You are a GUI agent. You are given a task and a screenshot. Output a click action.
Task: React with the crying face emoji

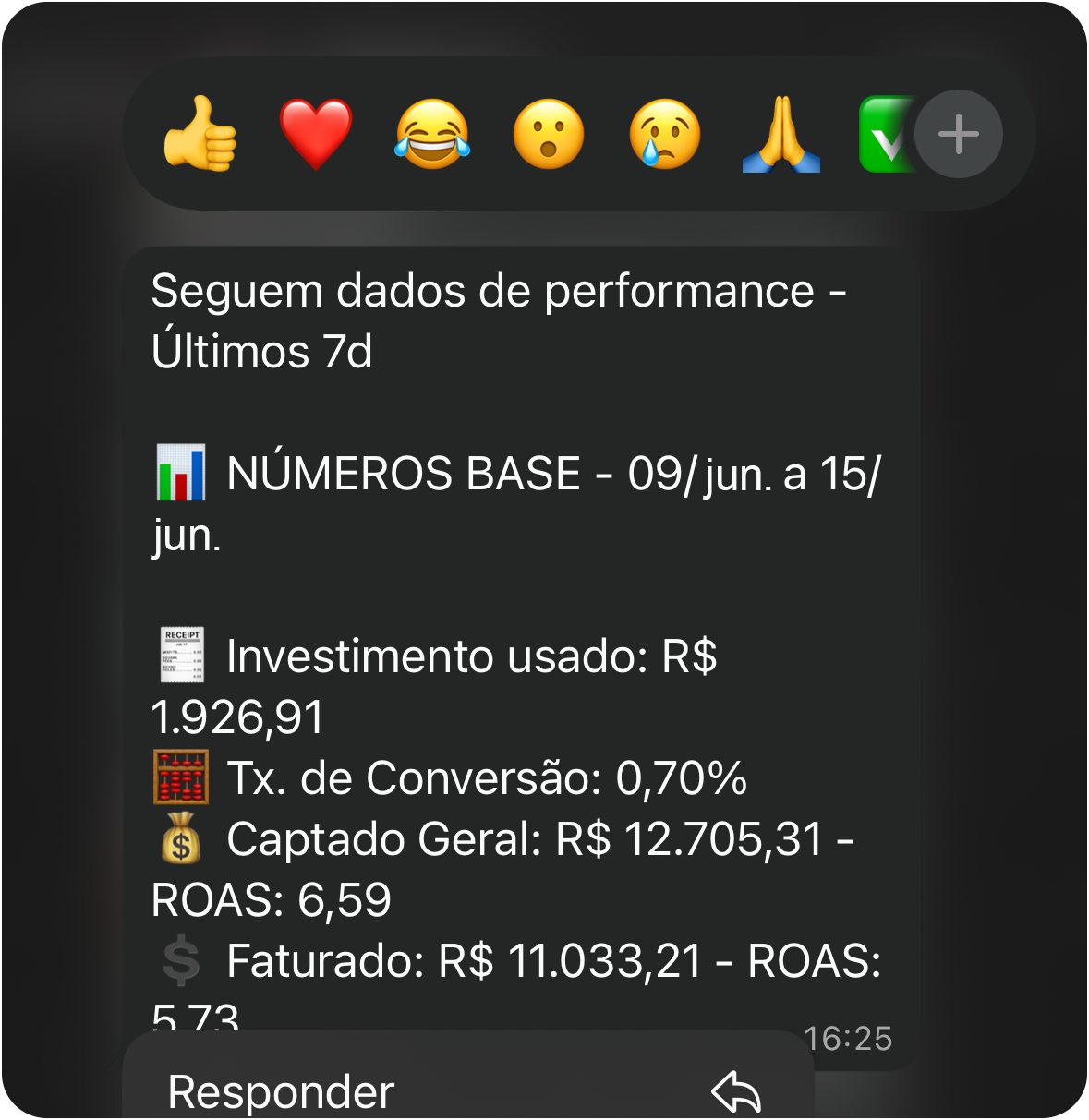click(x=665, y=135)
